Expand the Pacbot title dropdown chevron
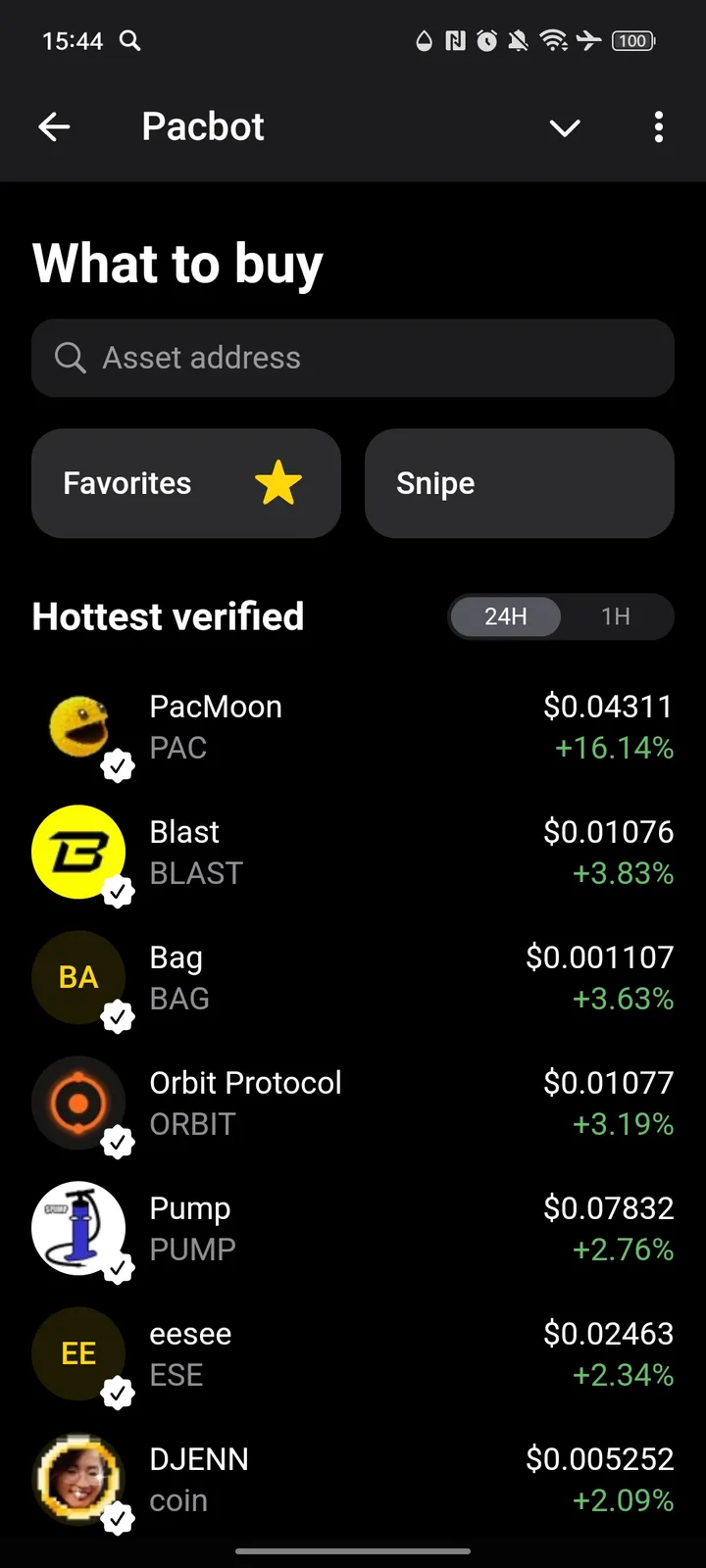Viewport: 706px width, 1568px height. click(565, 127)
